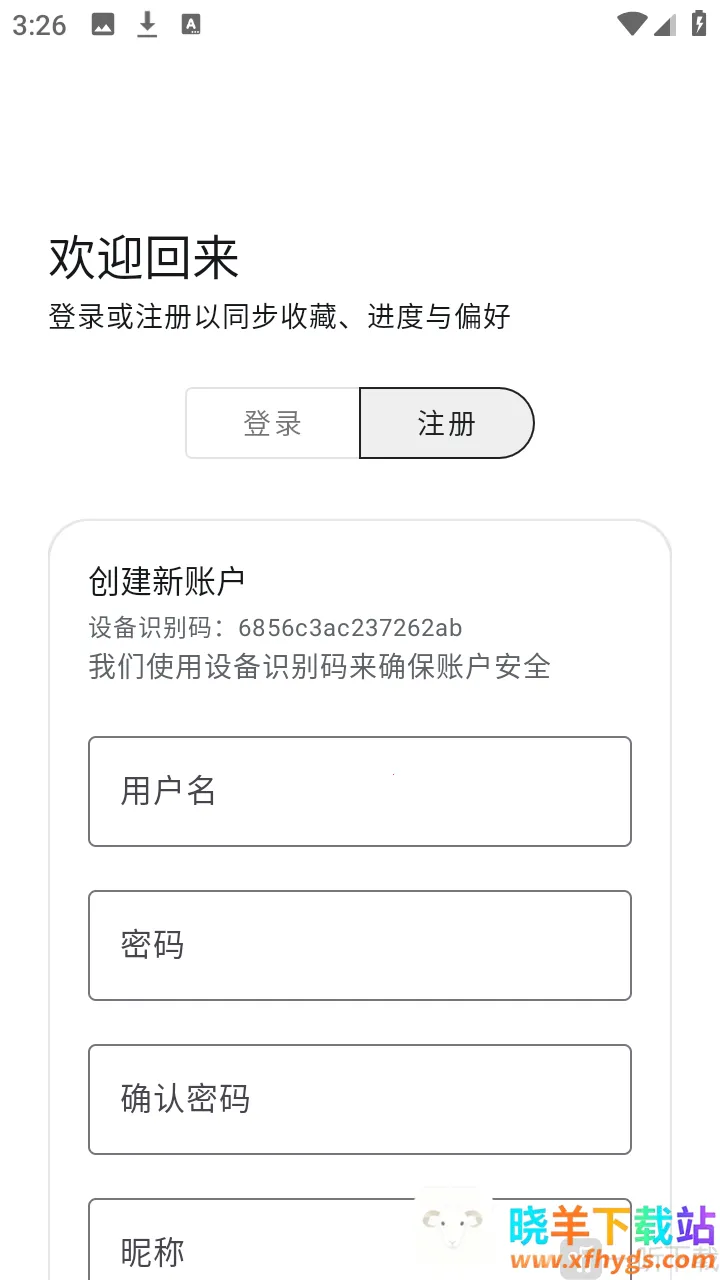Tap the battery status icon
Screen dimensions: 720x1280
pyautogui.click(x=699, y=22)
